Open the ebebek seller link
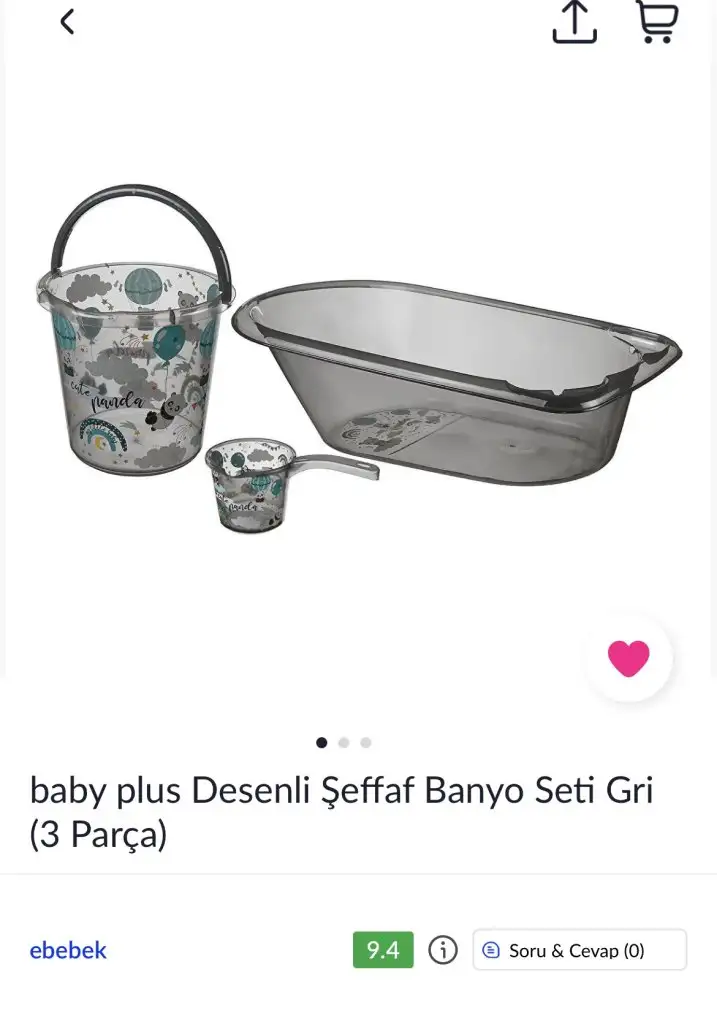This screenshot has height=1024, width=717. coord(68,950)
